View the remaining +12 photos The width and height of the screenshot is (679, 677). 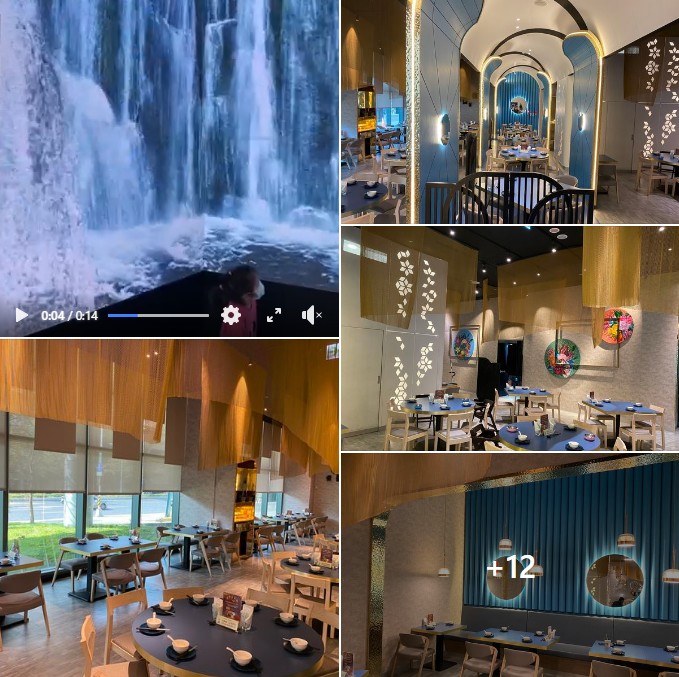point(510,566)
